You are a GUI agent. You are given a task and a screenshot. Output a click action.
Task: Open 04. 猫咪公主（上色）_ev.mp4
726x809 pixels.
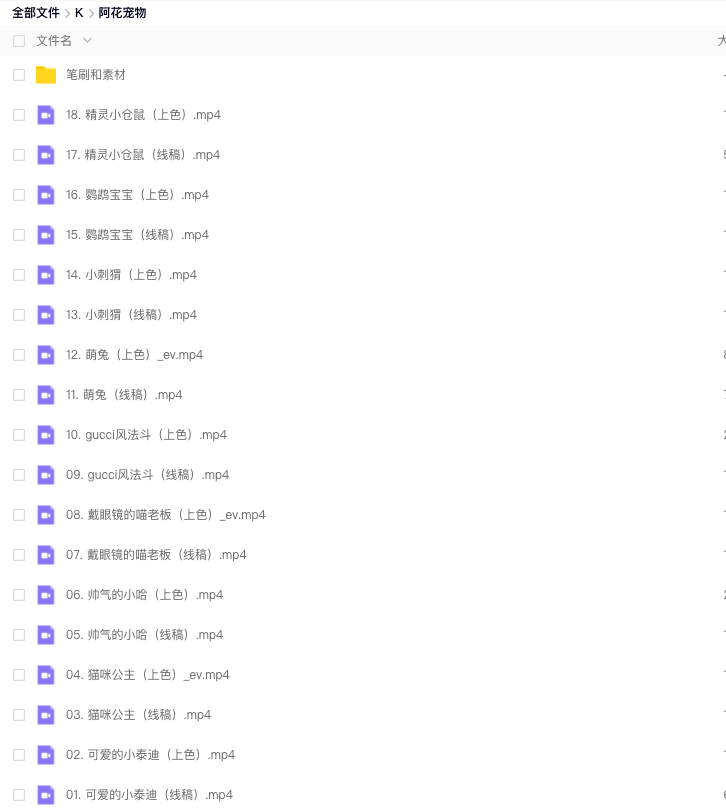(x=147, y=675)
